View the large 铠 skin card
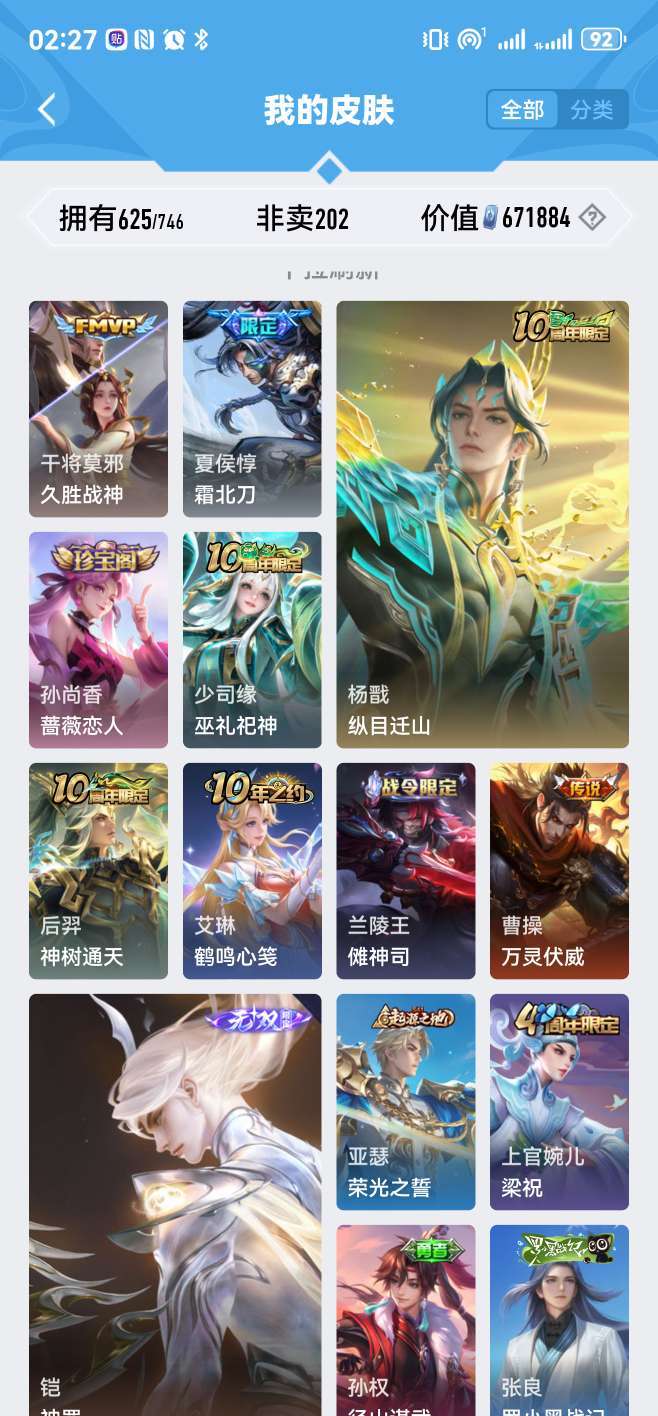Viewport: 658px width, 1416px height. tap(175, 1200)
